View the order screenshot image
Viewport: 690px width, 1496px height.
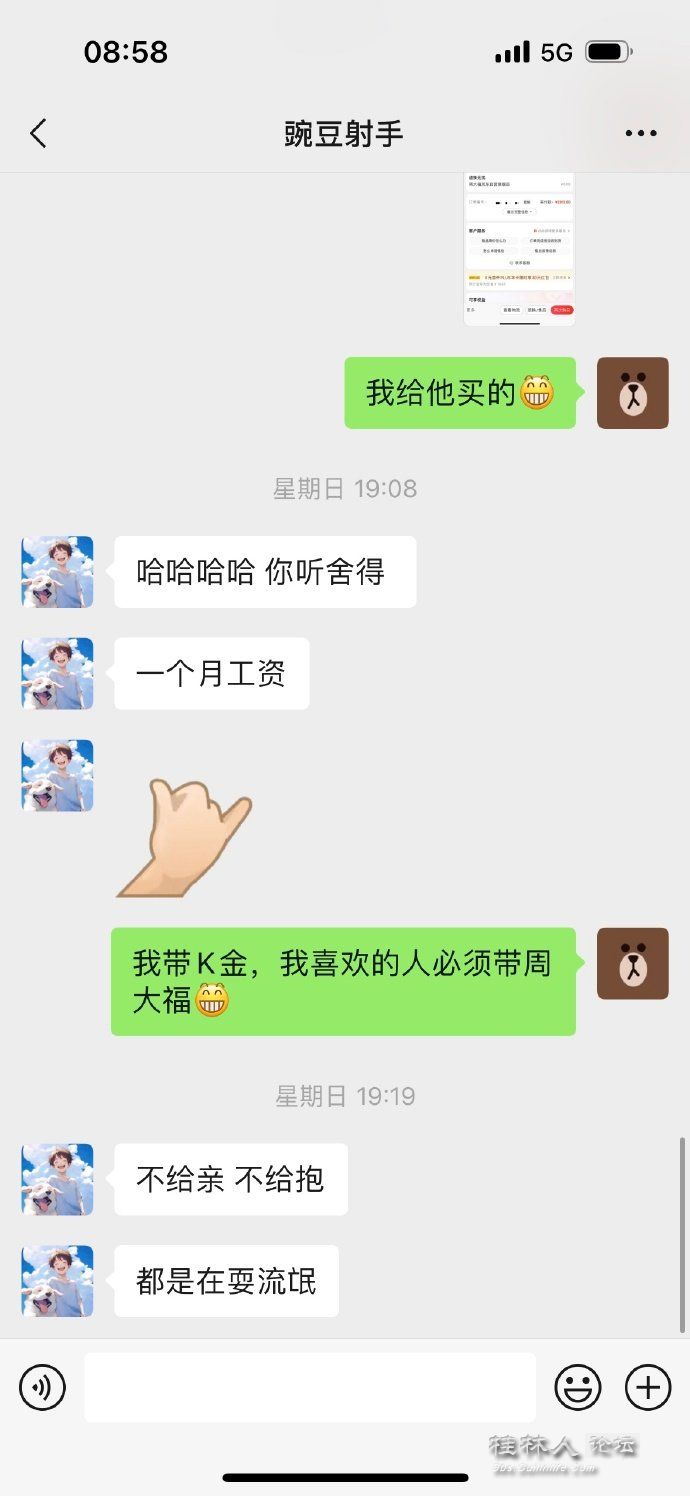click(x=519, y=250)
